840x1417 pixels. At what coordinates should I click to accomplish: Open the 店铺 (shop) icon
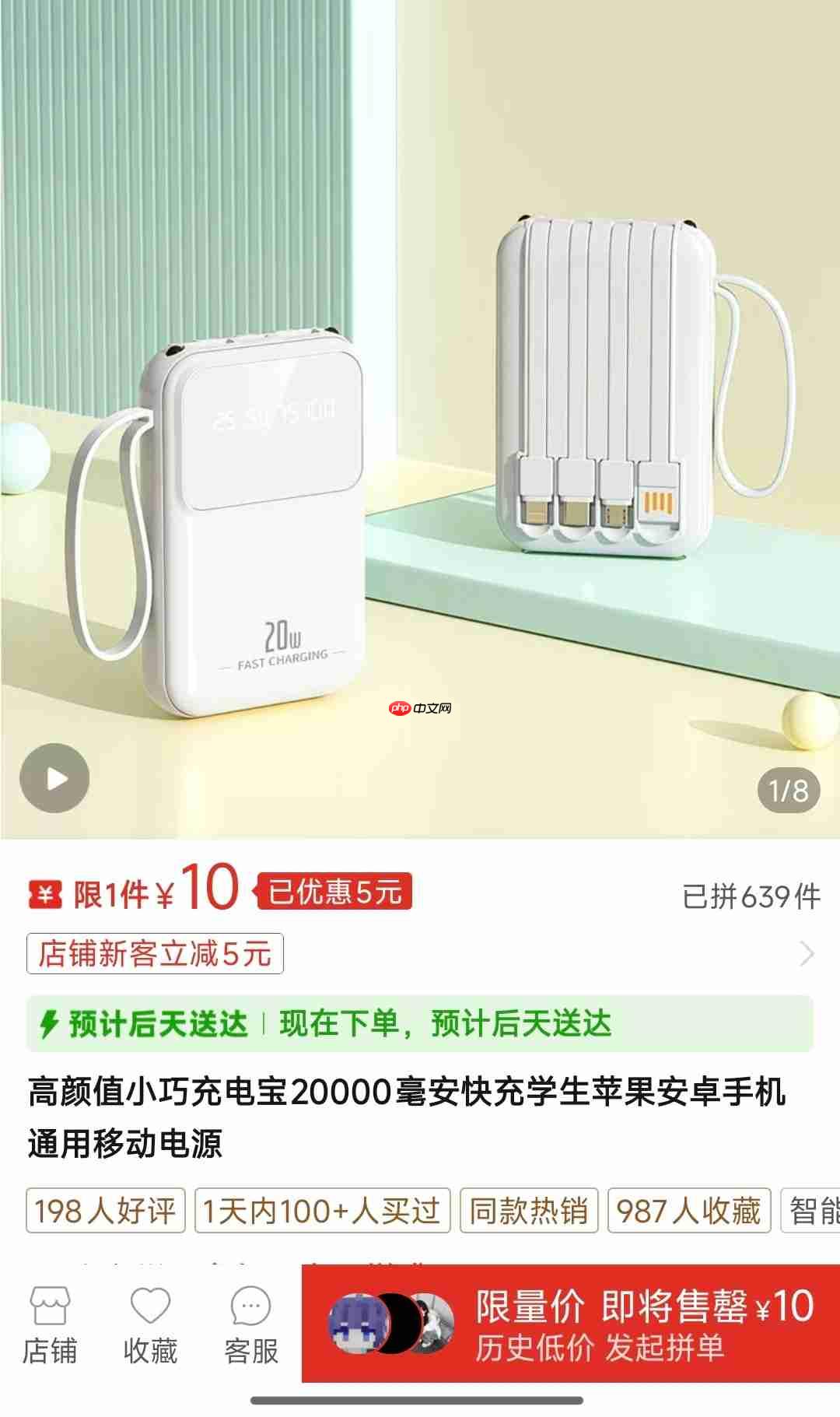click(49, 1323)
